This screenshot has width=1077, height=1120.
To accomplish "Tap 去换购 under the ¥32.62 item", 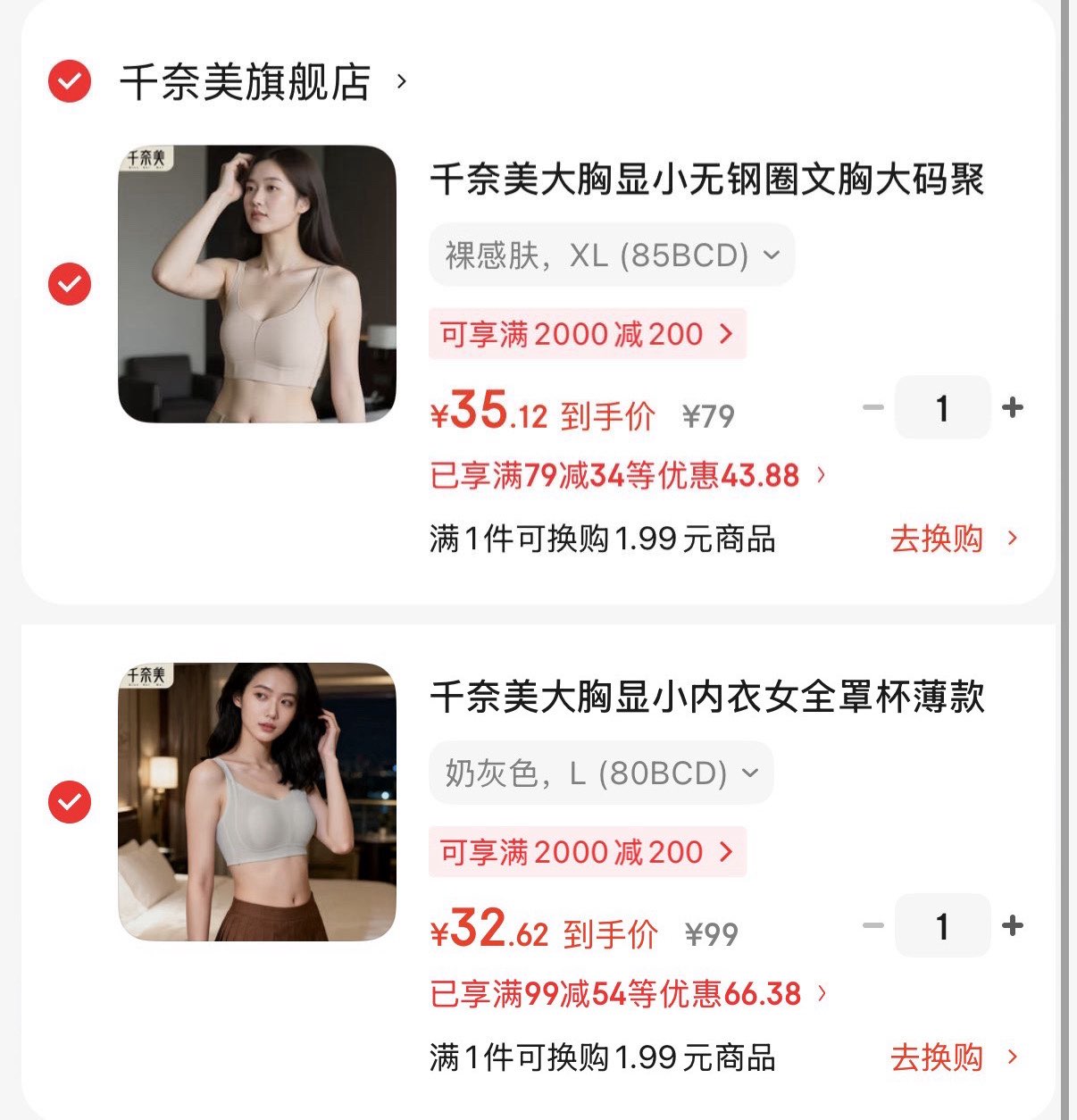I will pos(953,1057).
